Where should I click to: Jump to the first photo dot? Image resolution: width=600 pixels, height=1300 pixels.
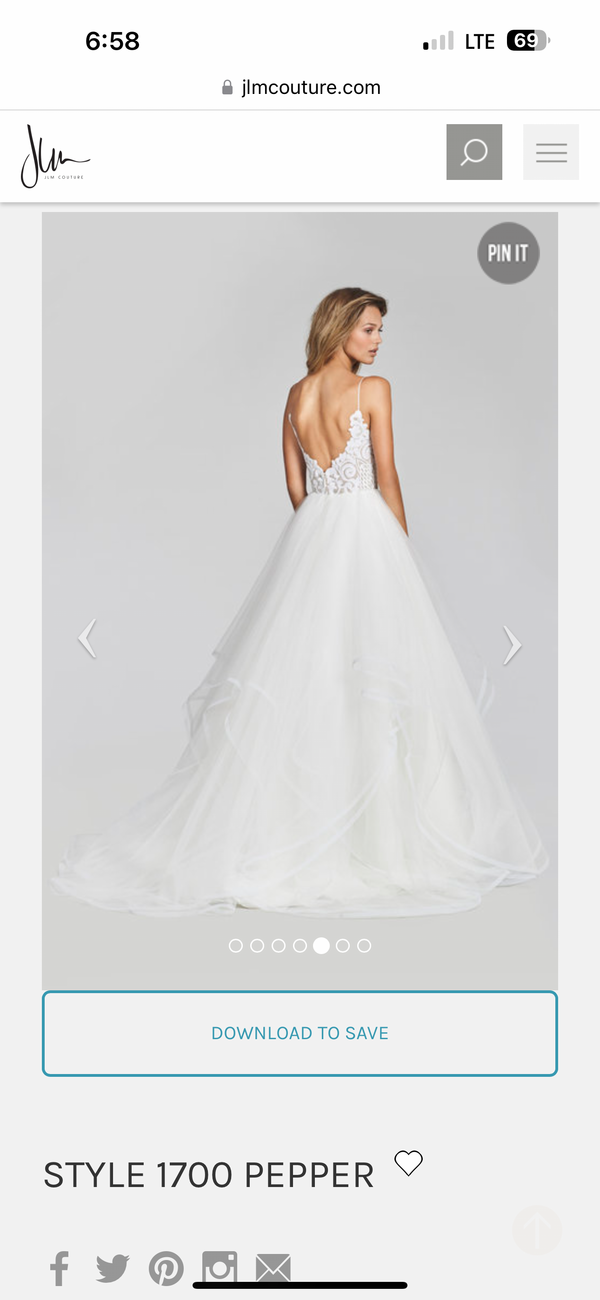click(236, 945)
